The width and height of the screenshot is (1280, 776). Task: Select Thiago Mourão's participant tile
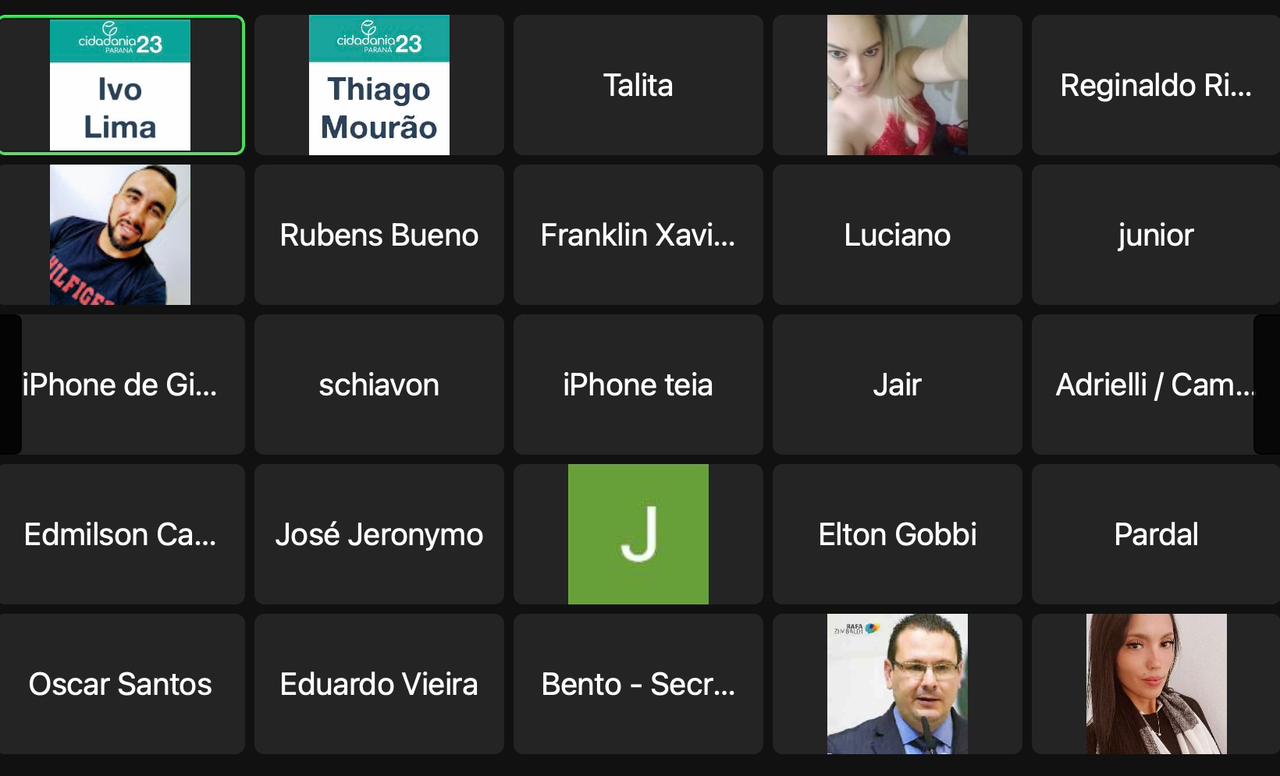click(x=379, y=85)
